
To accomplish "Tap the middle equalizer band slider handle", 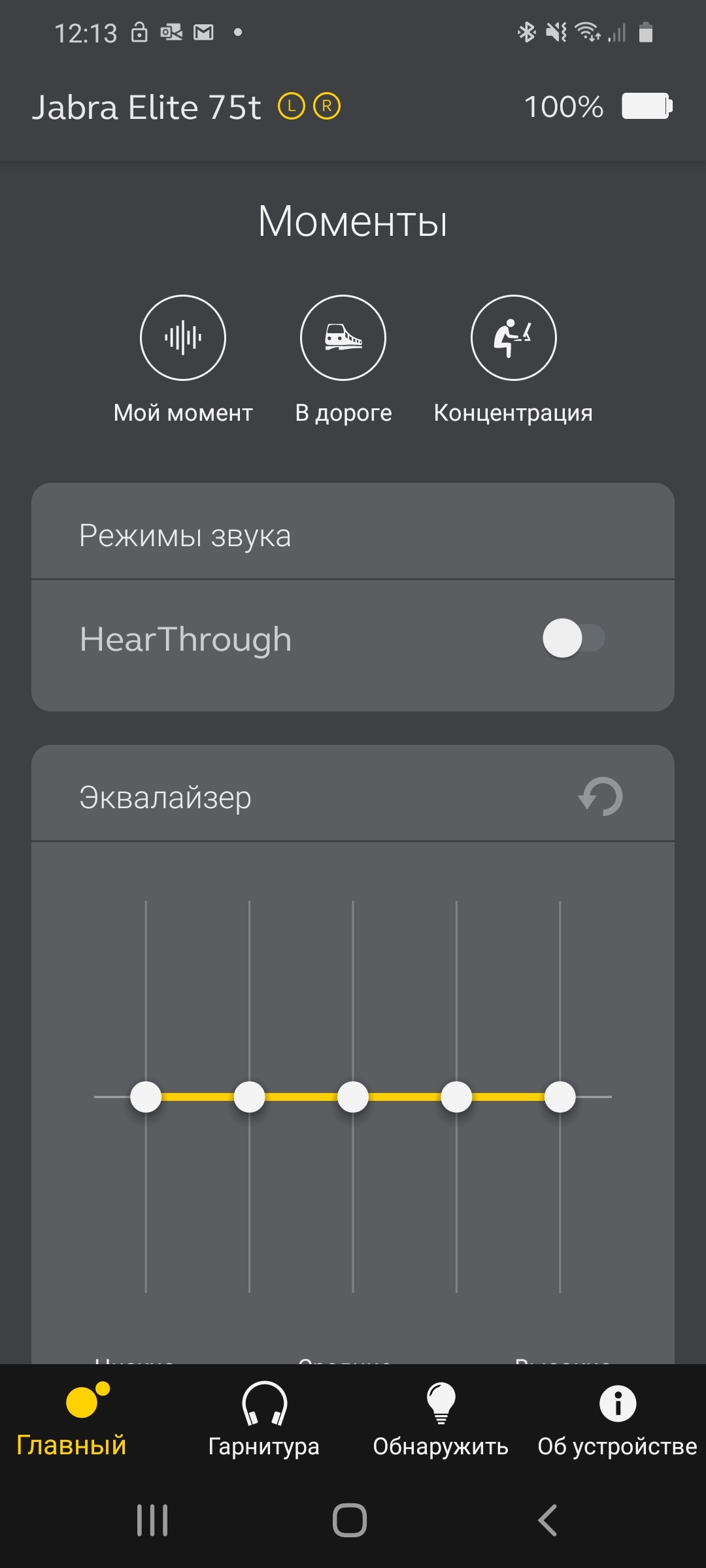I will click(353, 1097).
